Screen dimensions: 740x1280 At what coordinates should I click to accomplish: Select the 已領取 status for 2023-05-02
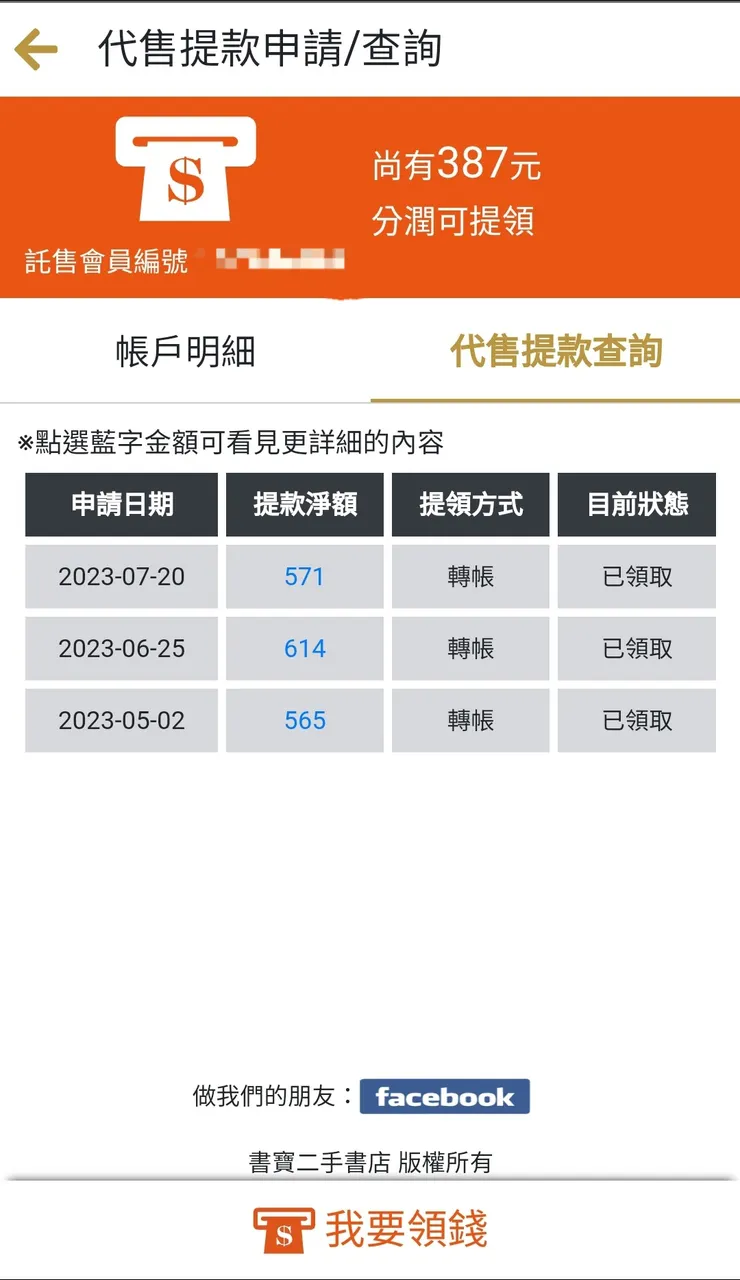click(x=636, y=720)
